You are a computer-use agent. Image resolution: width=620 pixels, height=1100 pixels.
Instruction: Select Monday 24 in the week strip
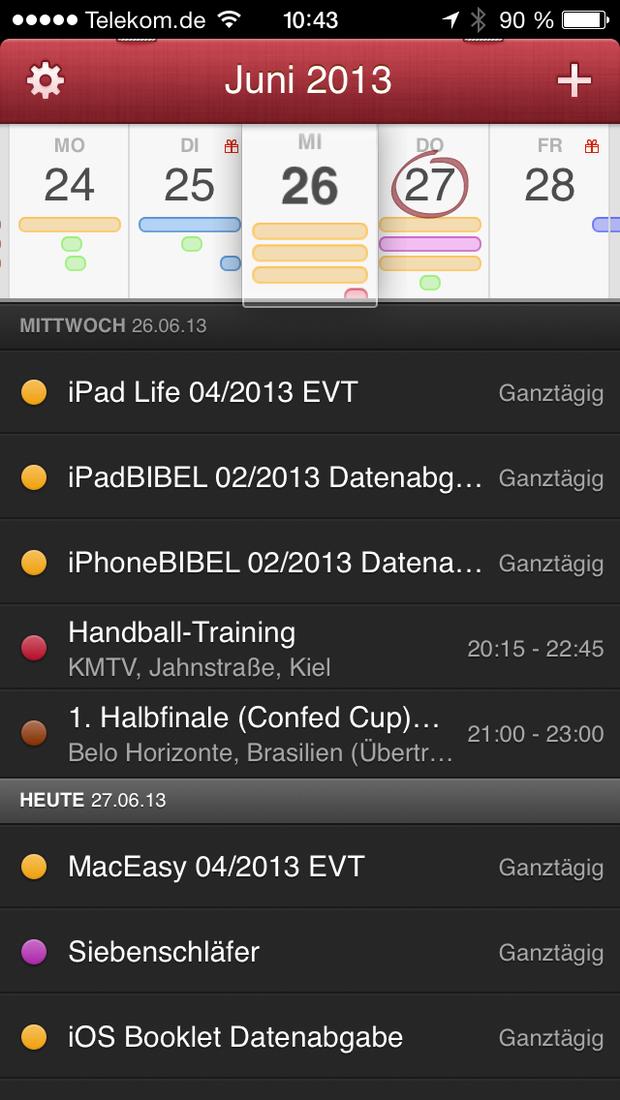(69, 211)
